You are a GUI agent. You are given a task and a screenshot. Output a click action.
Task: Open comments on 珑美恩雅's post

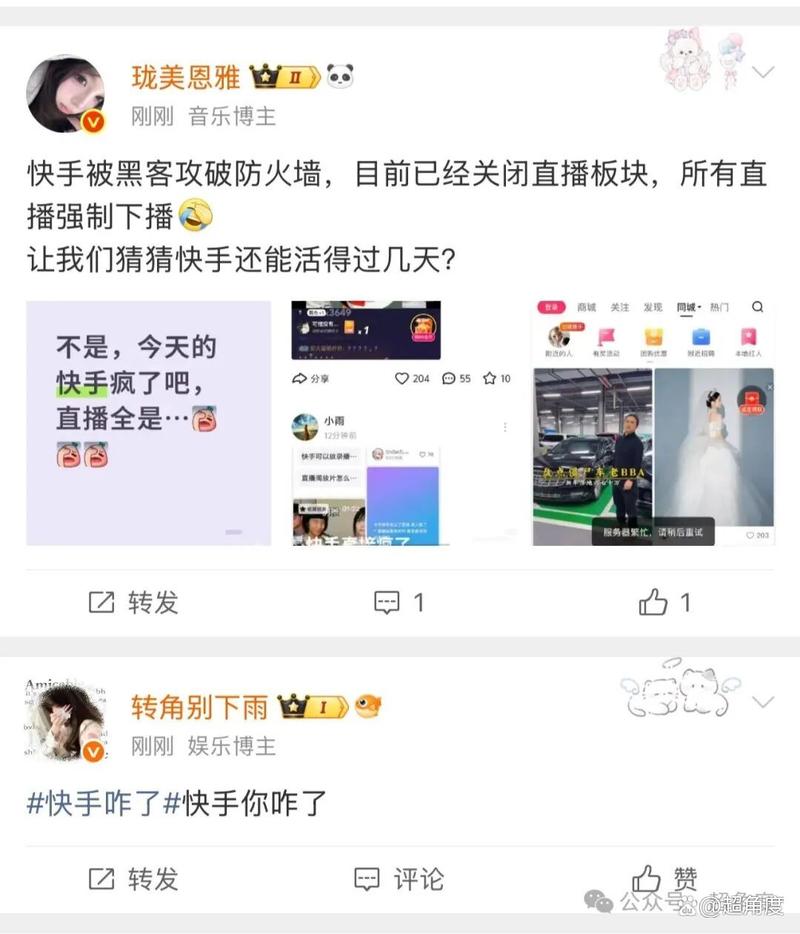click(399, 602)
